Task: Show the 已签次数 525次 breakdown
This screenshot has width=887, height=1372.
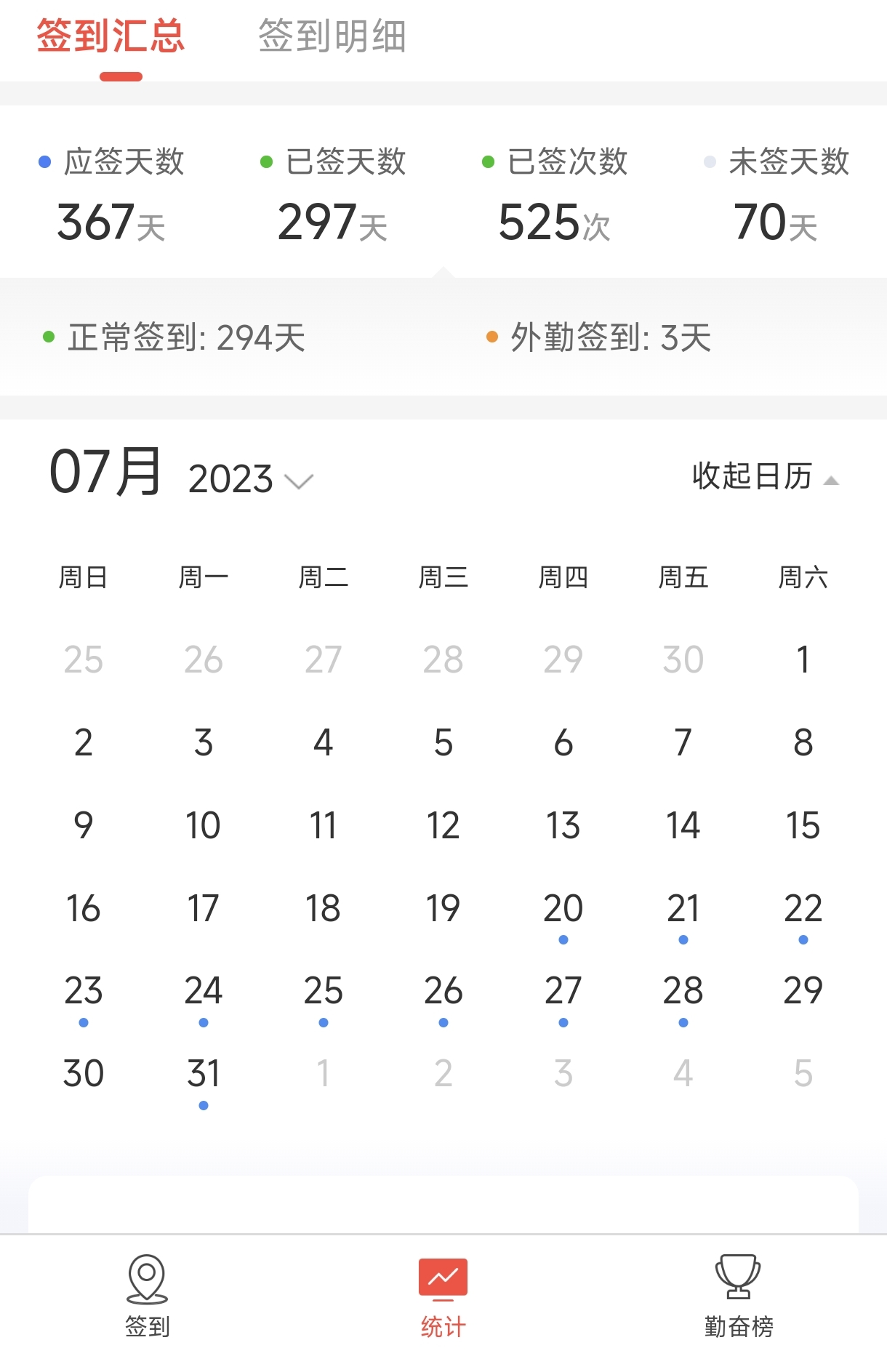Action: [555, 194]
